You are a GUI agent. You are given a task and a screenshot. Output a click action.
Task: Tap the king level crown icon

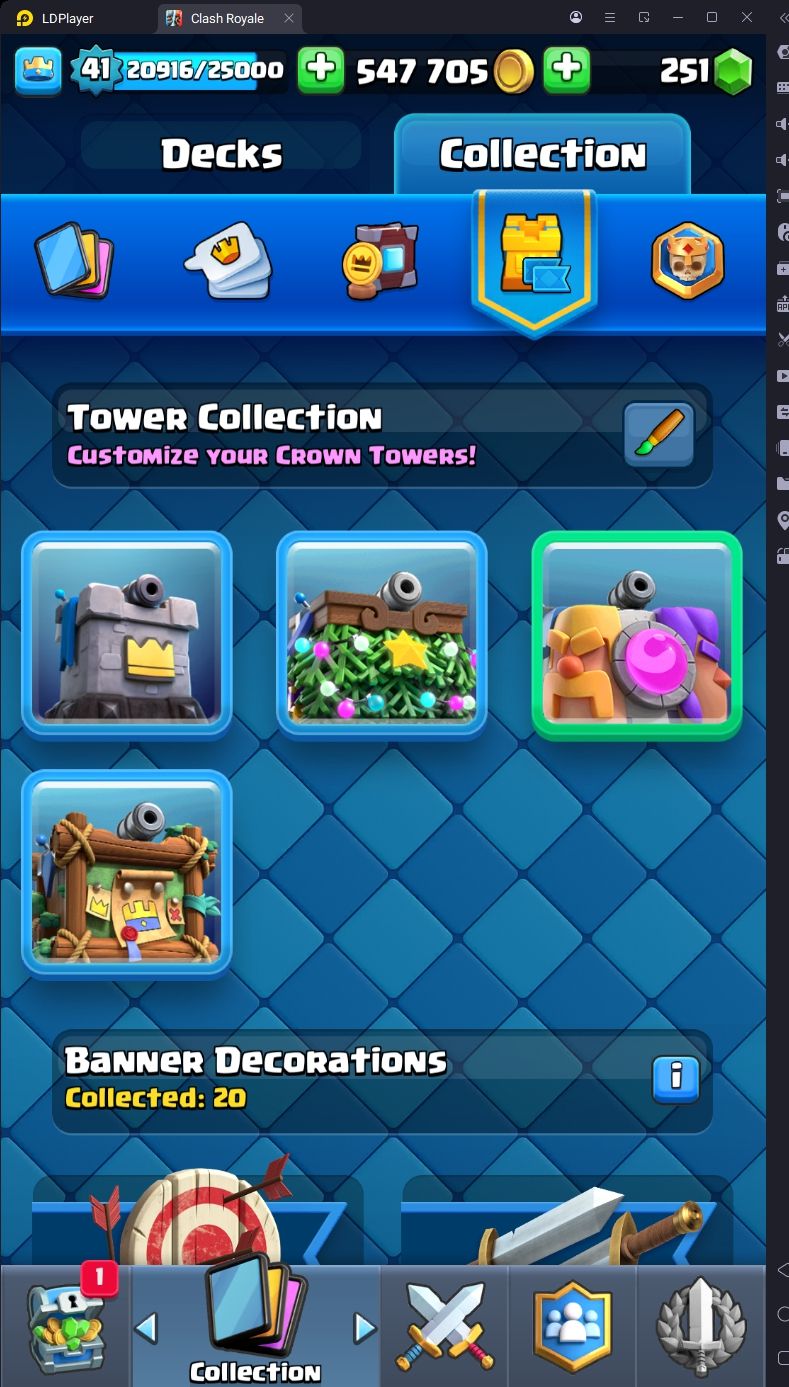click(39, 69)
